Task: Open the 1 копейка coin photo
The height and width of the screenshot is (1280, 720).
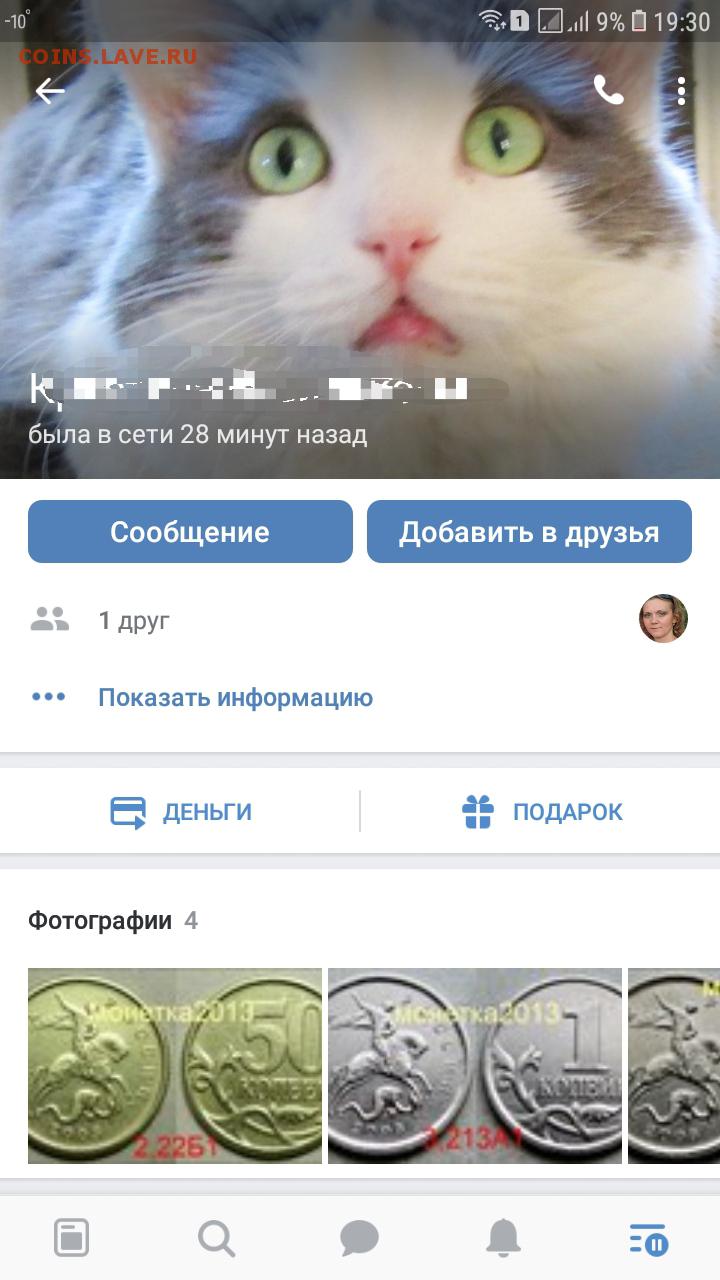Action: [x=475, y=1066]
